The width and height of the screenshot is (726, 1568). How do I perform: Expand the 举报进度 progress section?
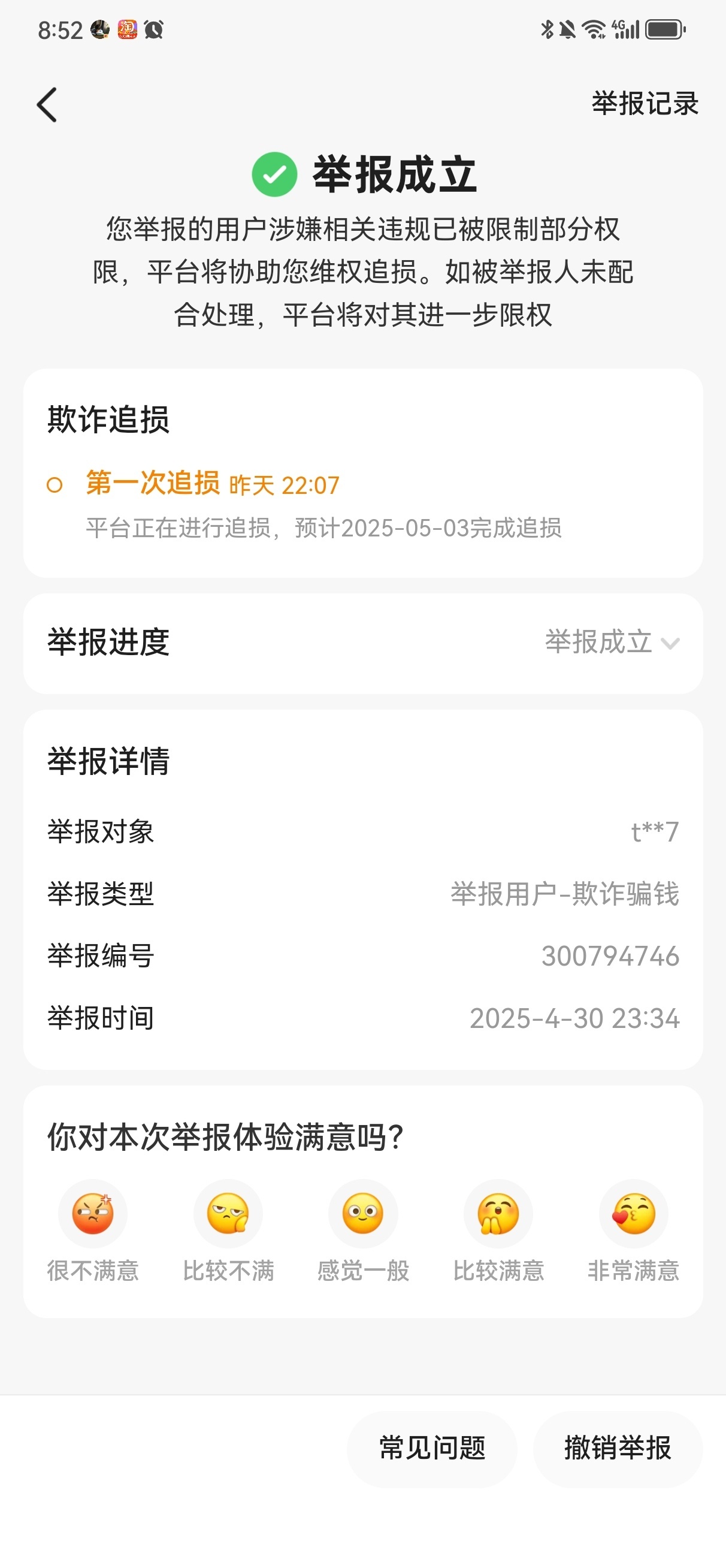pos(611,643)
